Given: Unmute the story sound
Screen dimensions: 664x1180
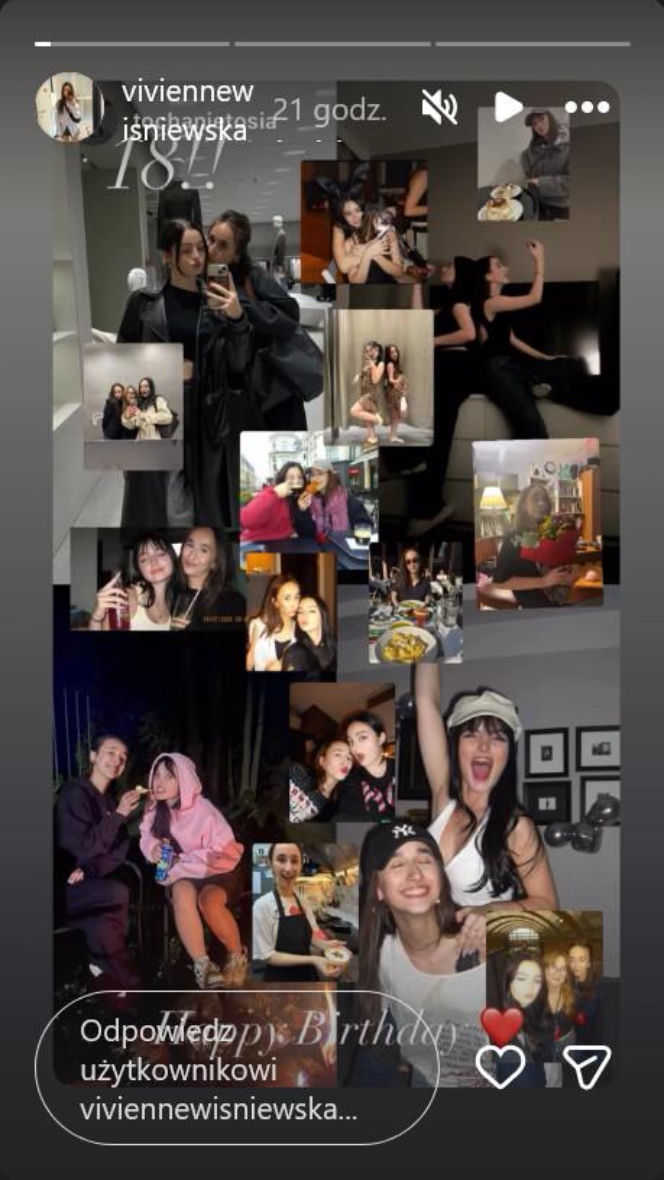Looking at the screenshot, I should click(439, 107).
